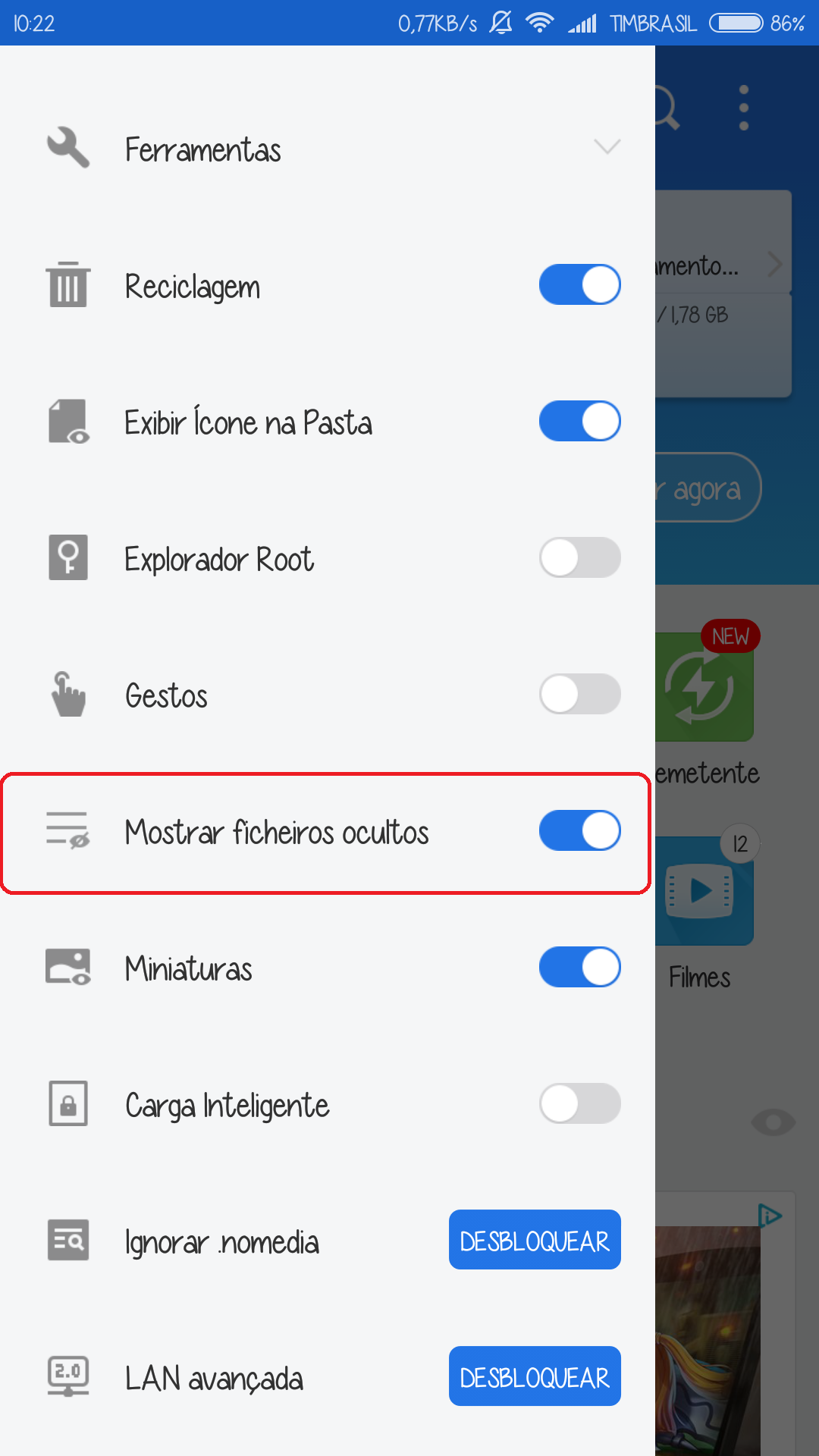Turn off the Reciclagem switch
The image size is (819, 1456).
coord(580,284)
